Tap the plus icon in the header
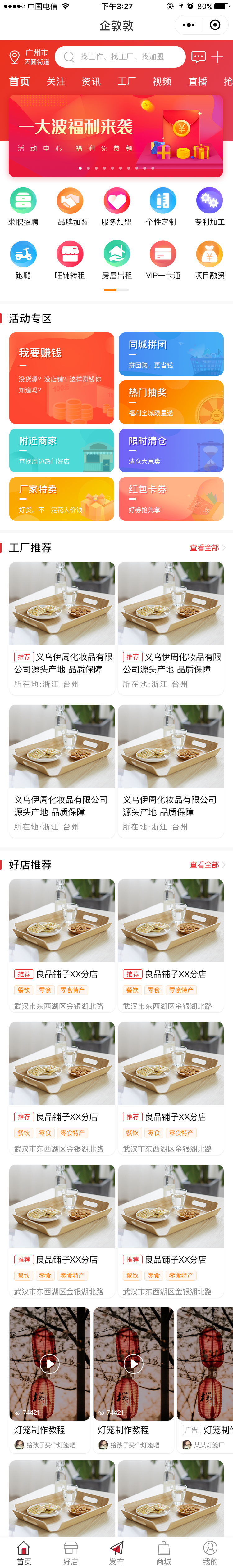The image size is (233, 1568). 218,56
